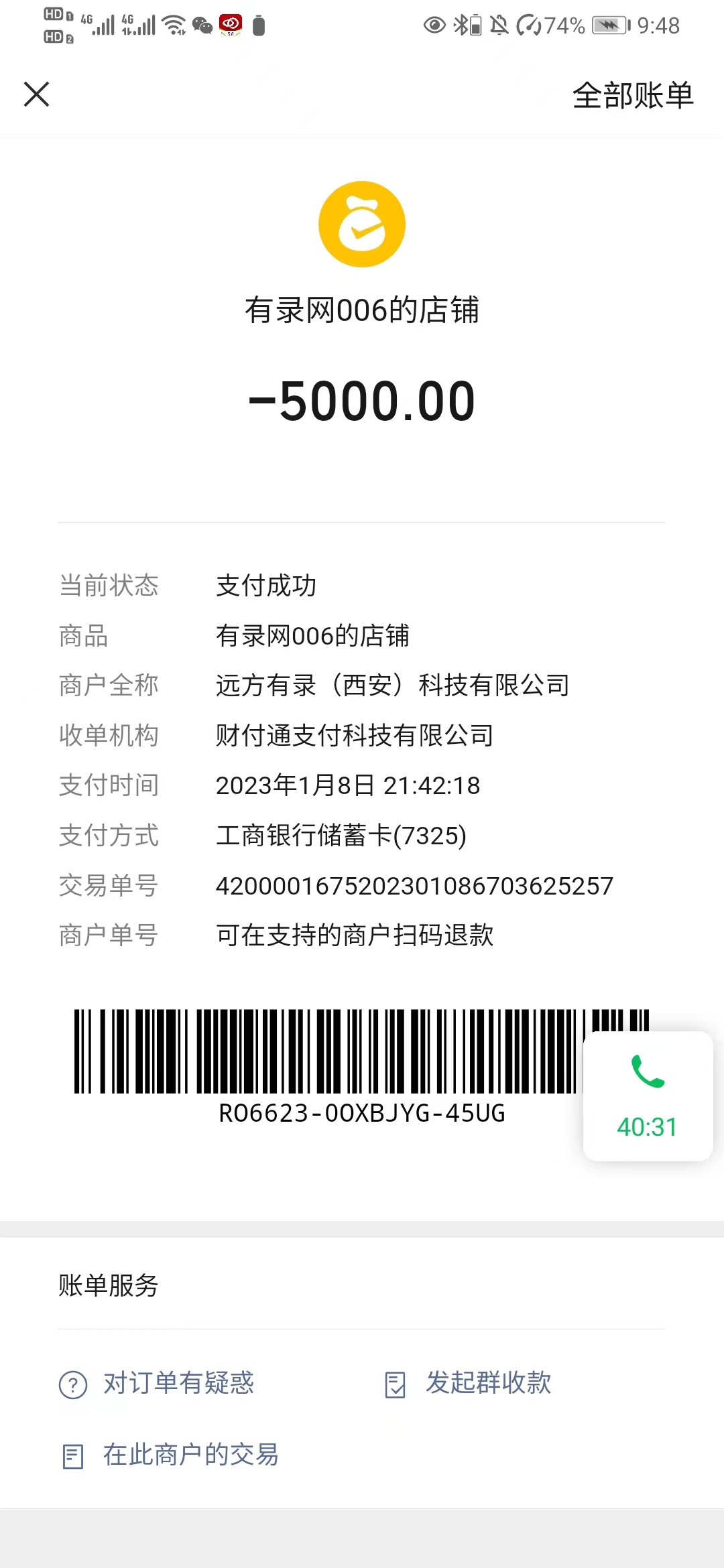Screen dimensions: 724x1568
Task: Start a group collection via 发起群收款
Action: pos(469,1383)
